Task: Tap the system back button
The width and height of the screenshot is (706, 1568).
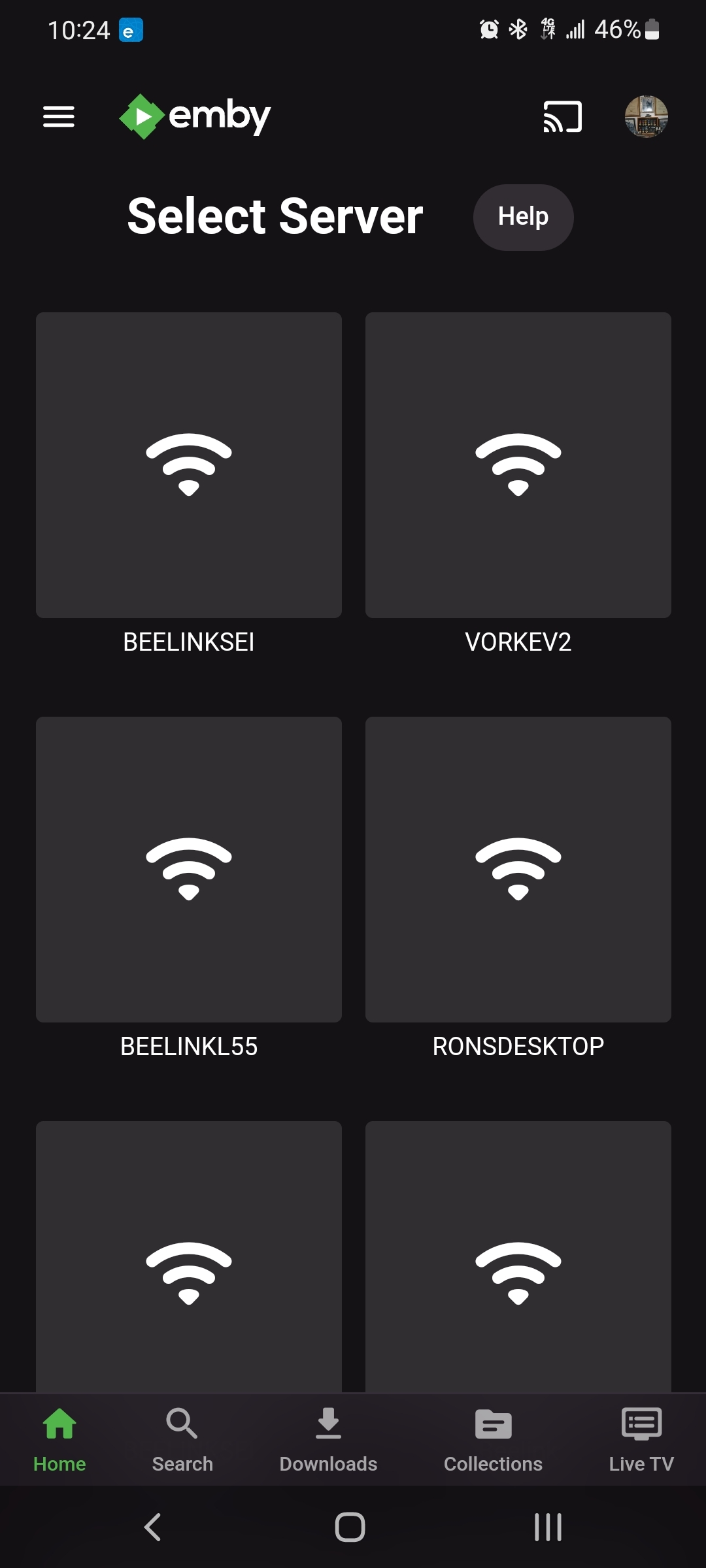Action: click(152, 1527)
